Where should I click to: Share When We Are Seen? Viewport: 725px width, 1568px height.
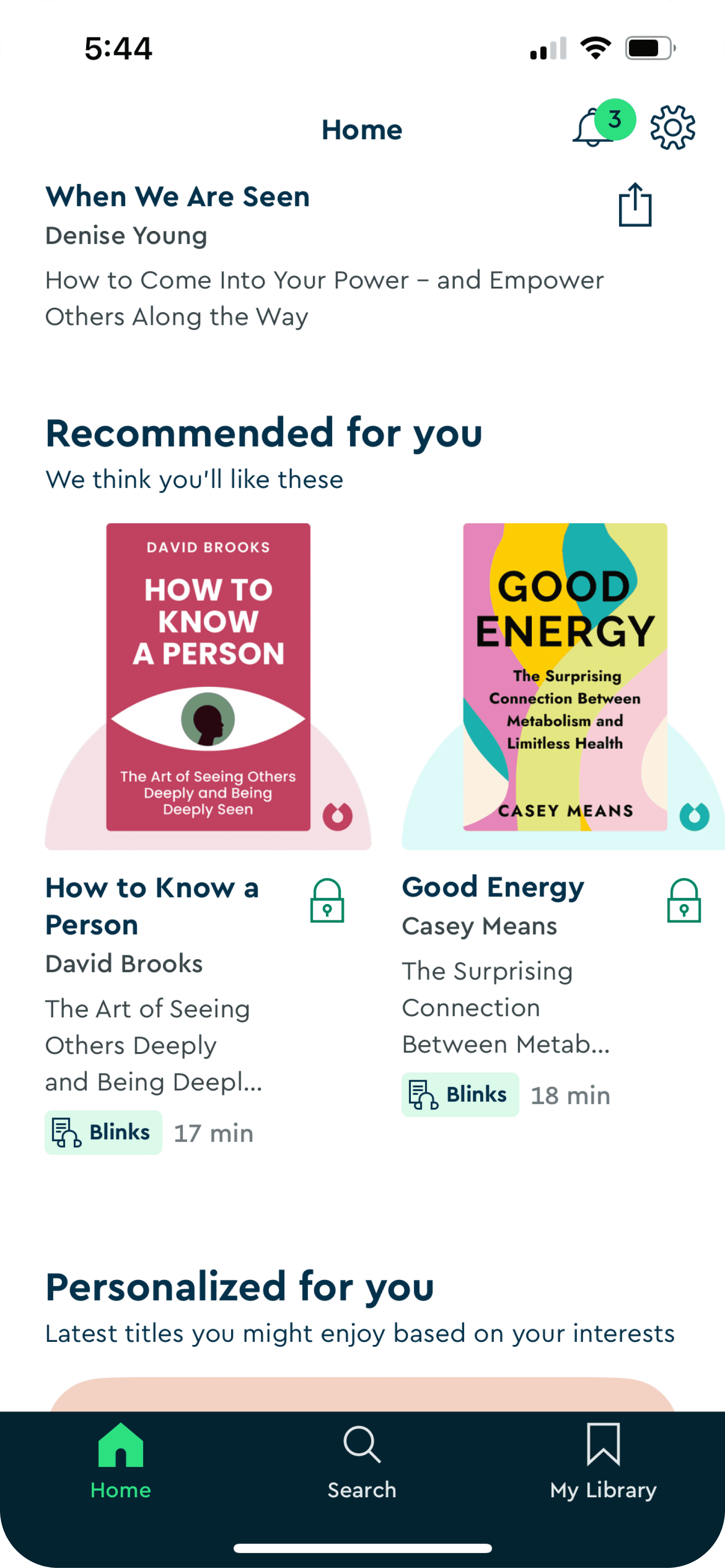coord(635,205)
